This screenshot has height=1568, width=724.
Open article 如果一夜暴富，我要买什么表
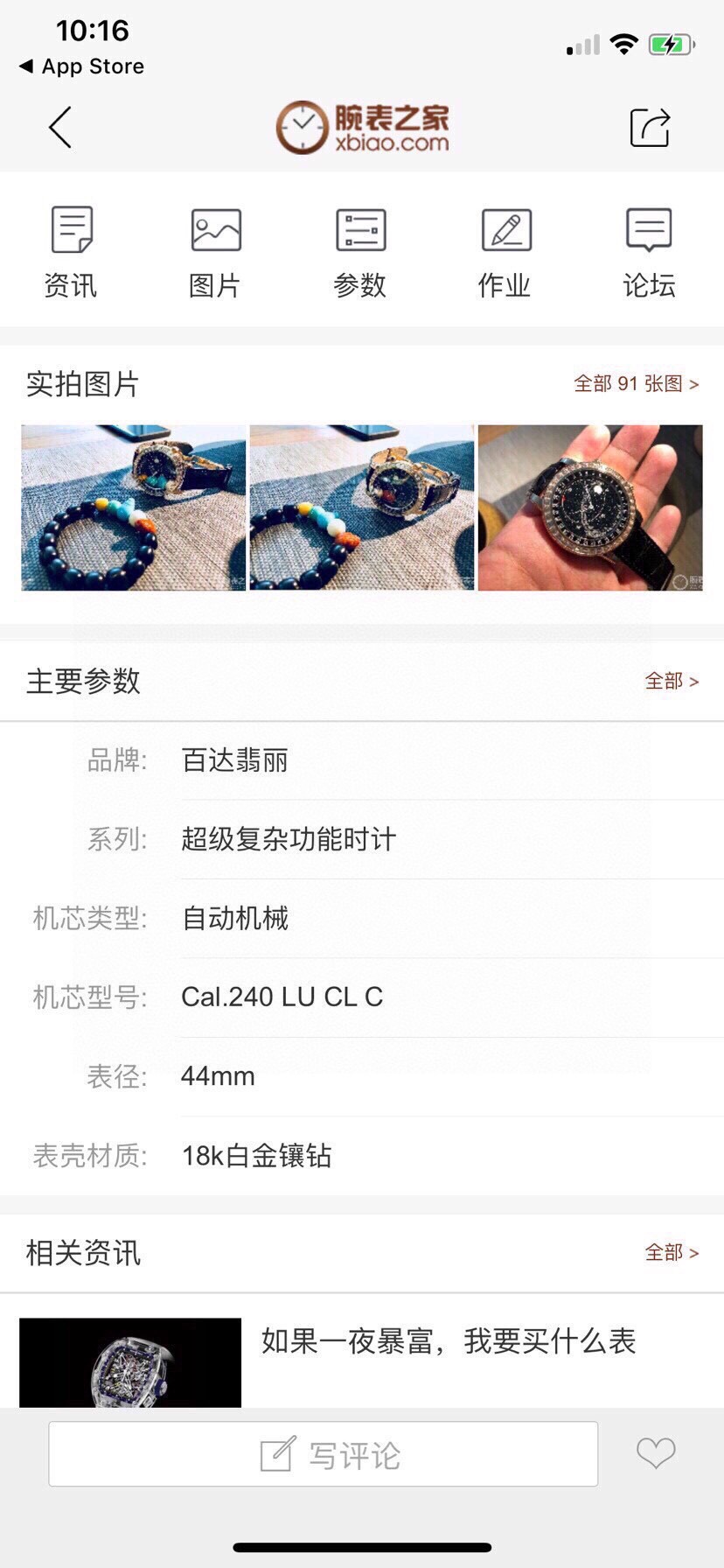click(x=448, y=1340)
